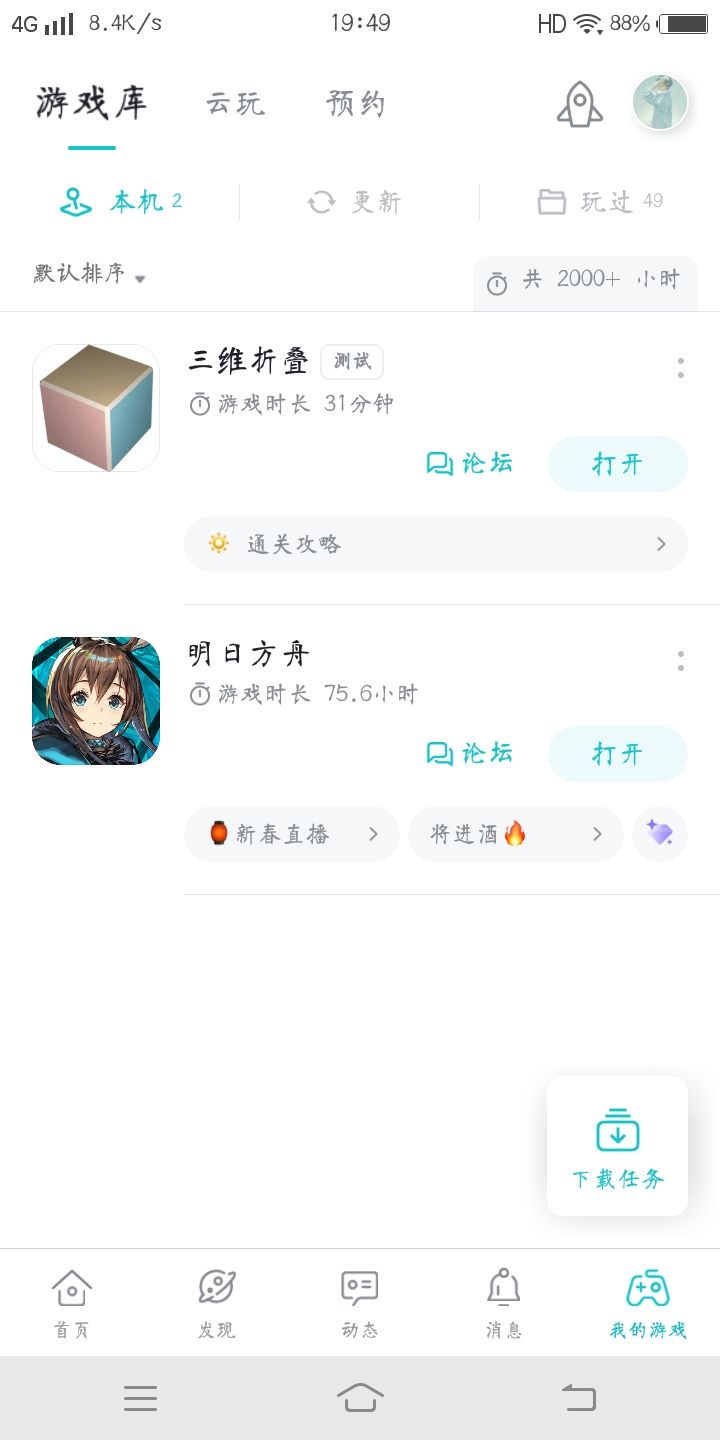Tap the 将进酒 chip
720x1440 pixels.
click(x=516, y=834)
